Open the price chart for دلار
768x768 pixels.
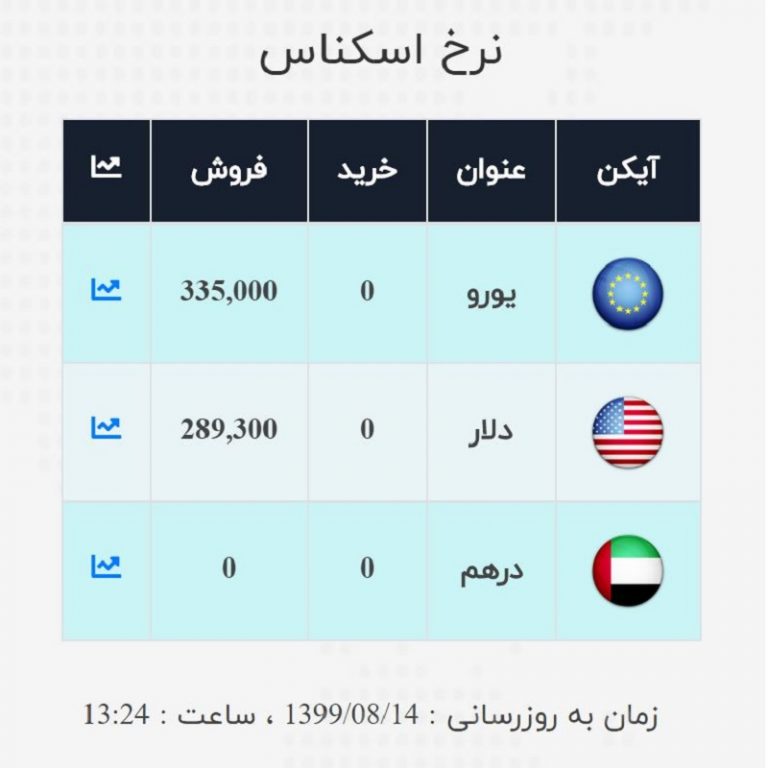point(106,429)
